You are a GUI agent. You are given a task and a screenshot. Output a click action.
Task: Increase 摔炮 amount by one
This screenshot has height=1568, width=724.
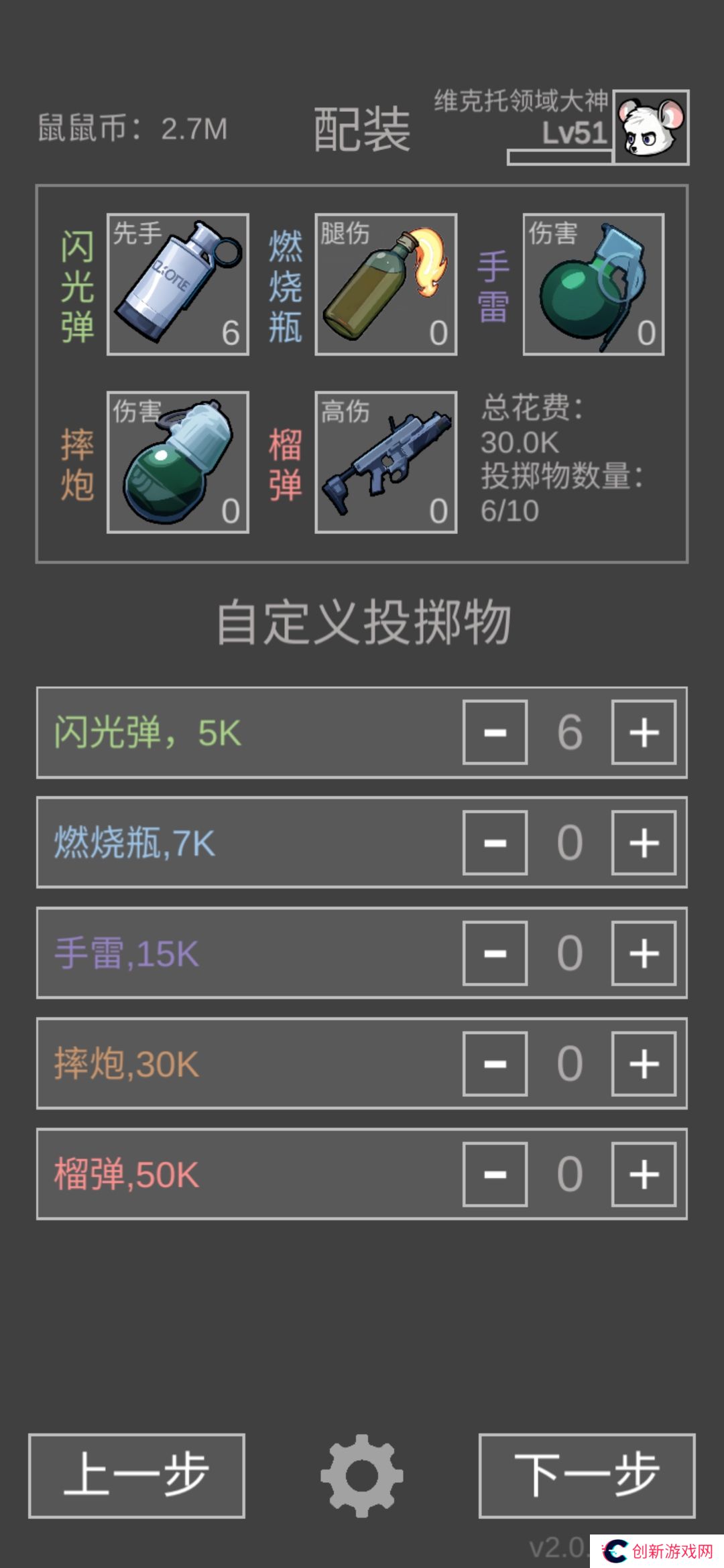[643, 1063]
